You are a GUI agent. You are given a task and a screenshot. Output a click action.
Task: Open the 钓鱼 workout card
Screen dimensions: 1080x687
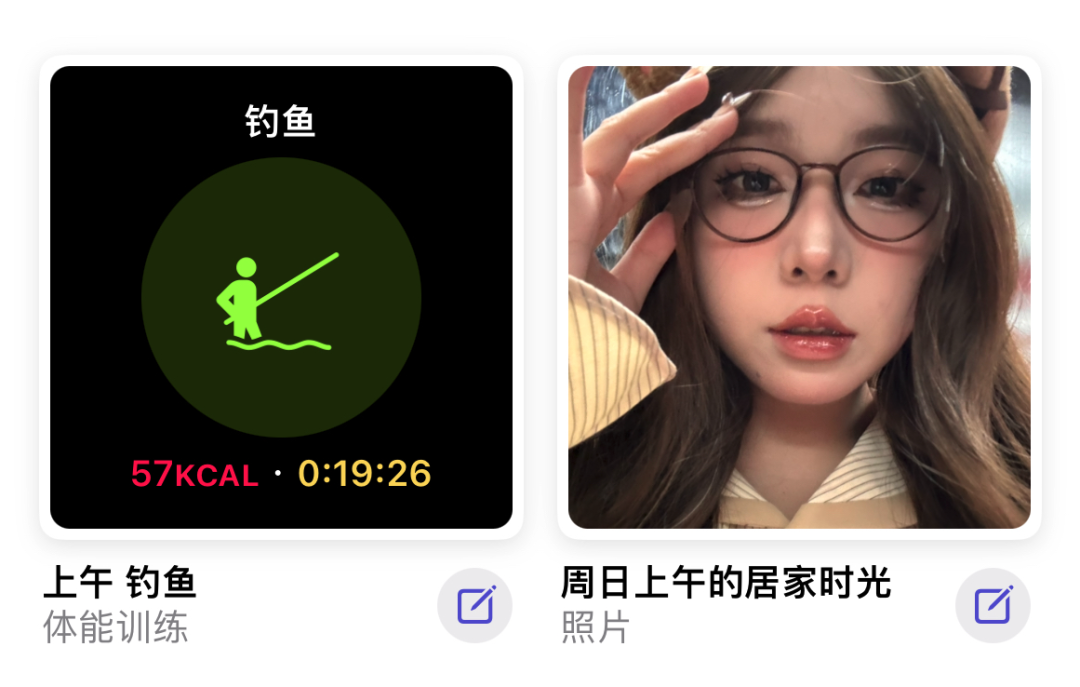click(x=281, y=297)
